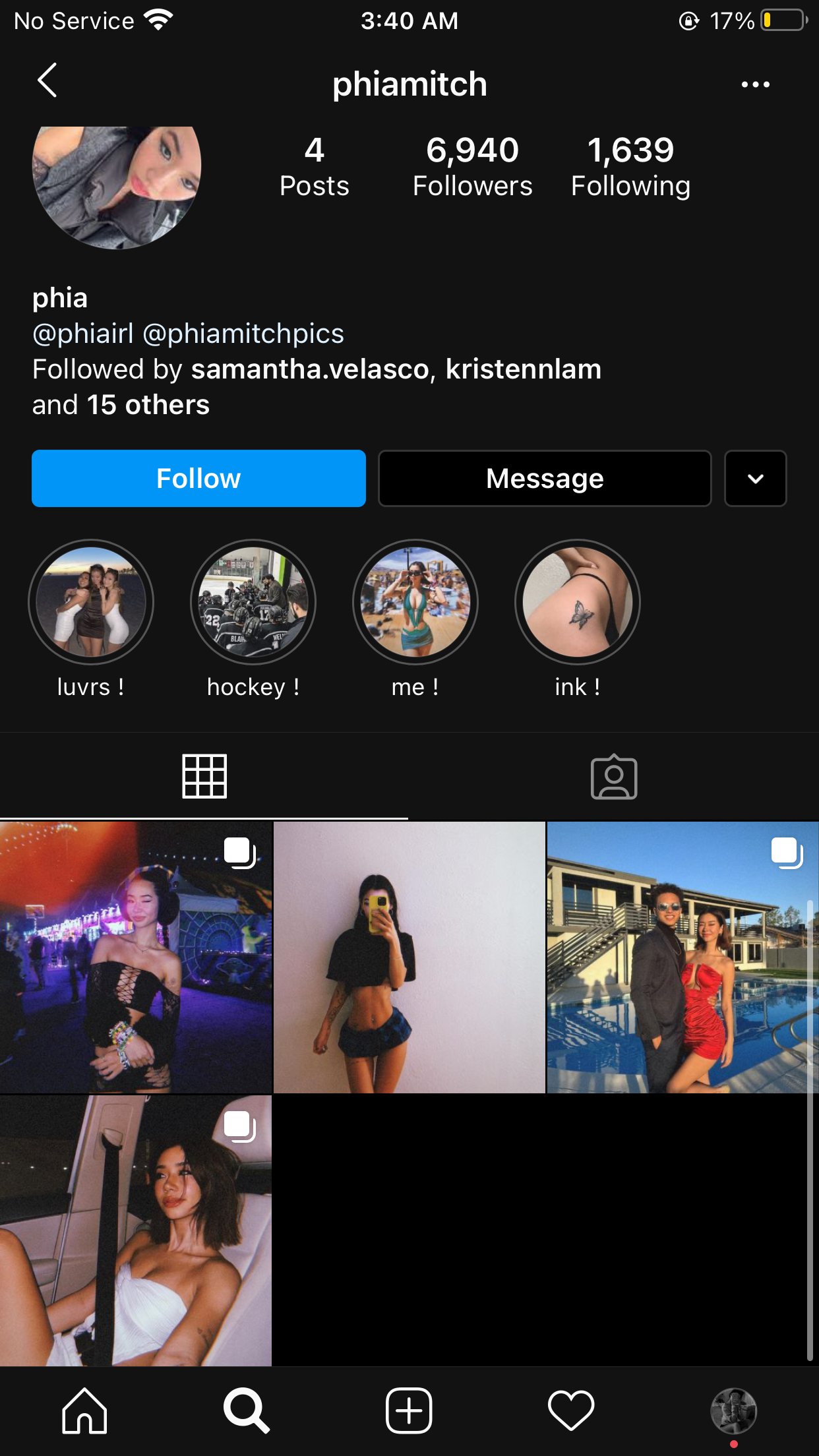Select the posts grid tab

(204, 777)
